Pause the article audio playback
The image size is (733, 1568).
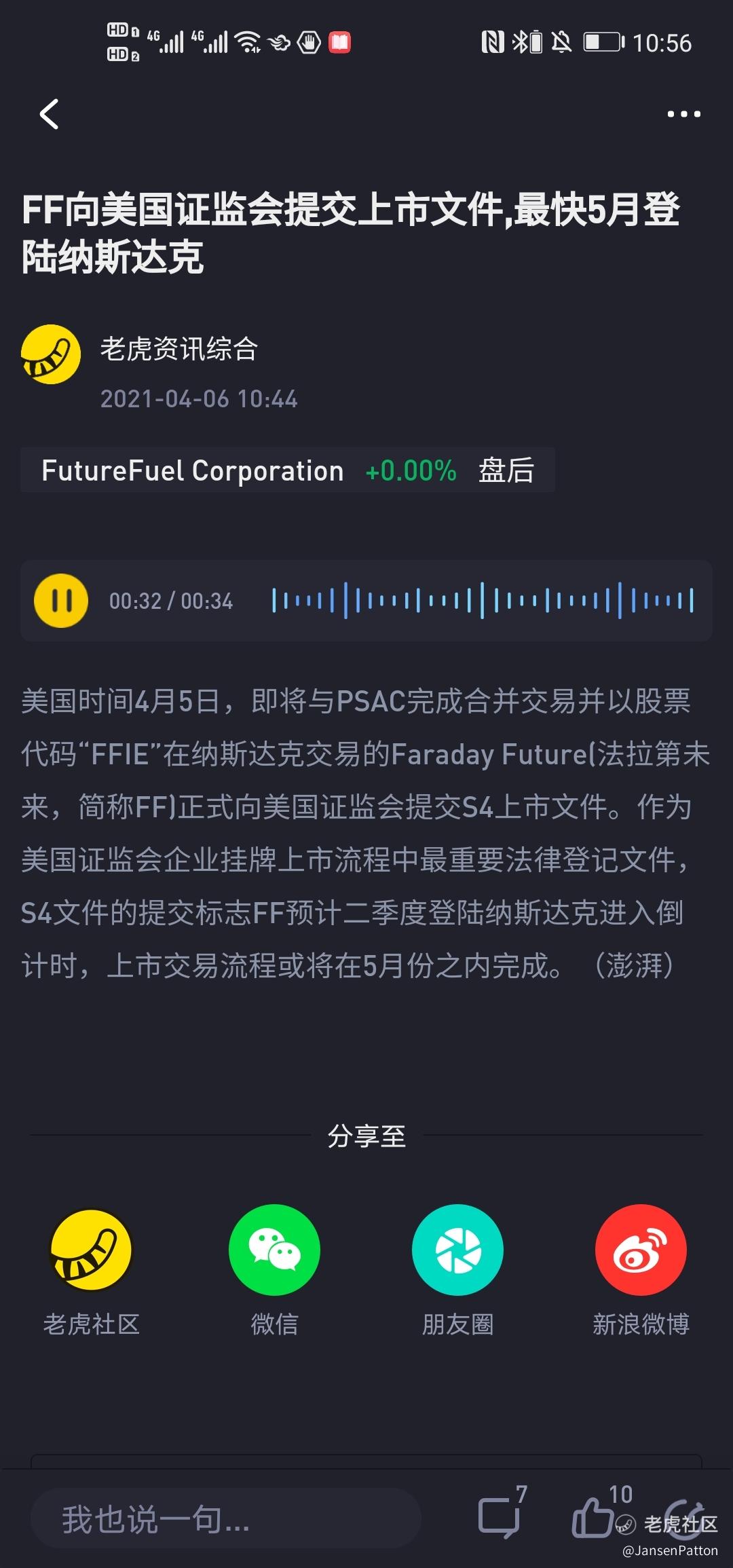[x=61, y=601]
